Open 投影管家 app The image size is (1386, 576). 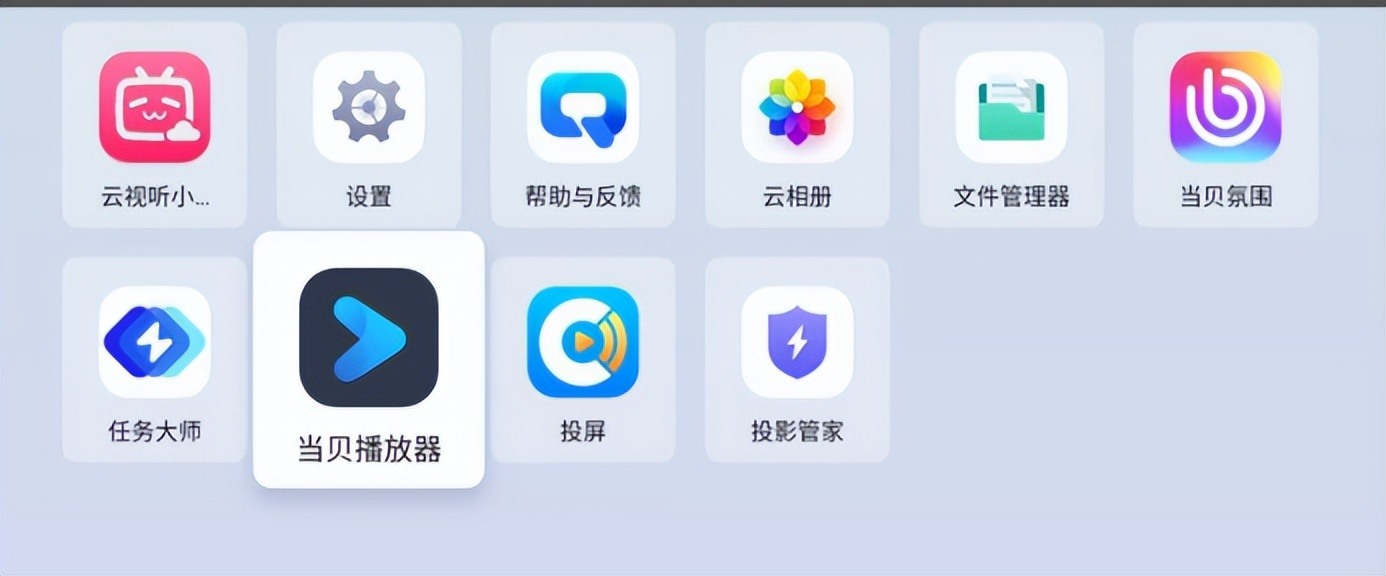pyautogui.click(x=797, y=343)
